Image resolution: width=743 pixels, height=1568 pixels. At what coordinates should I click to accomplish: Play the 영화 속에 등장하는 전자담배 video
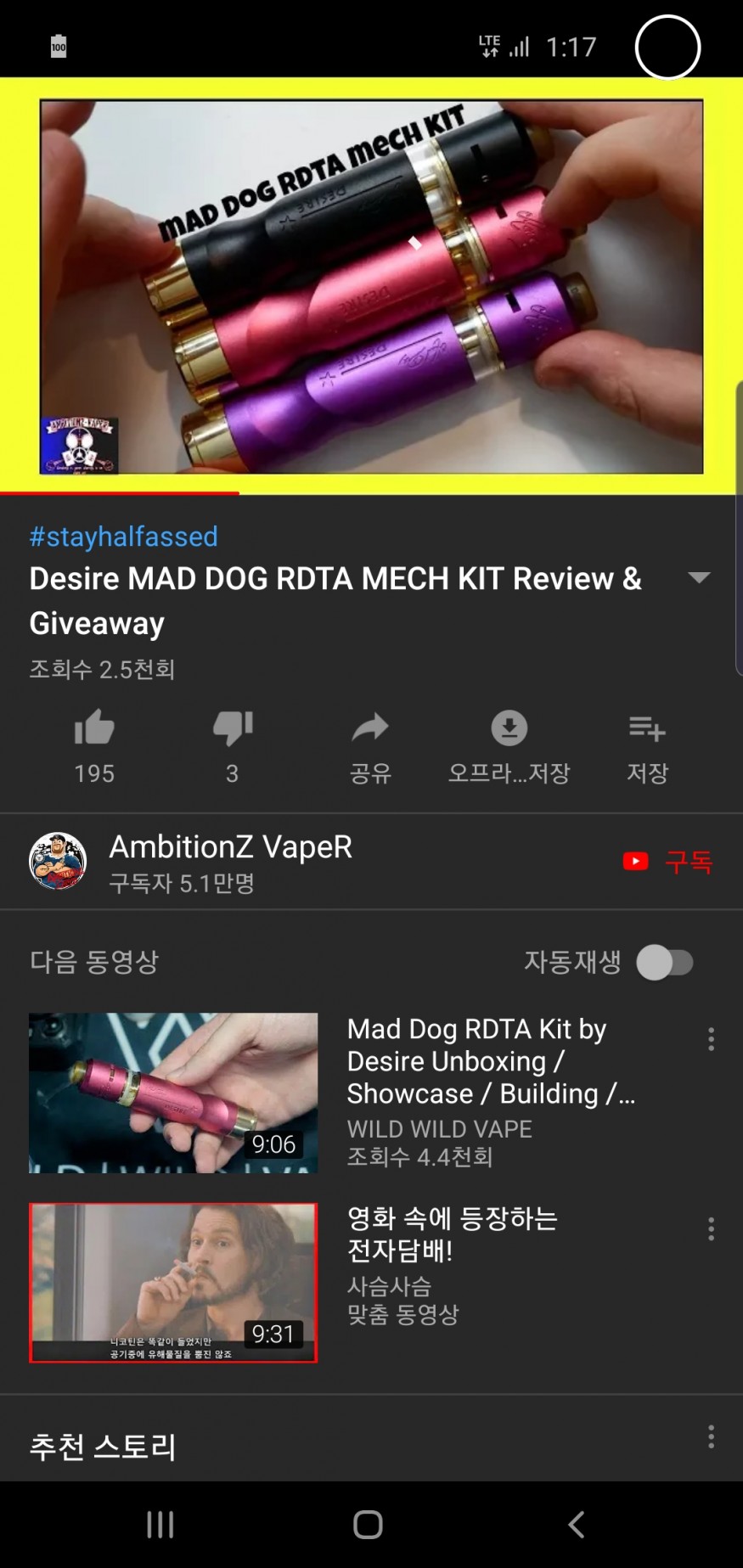[x=173, y=1282]
